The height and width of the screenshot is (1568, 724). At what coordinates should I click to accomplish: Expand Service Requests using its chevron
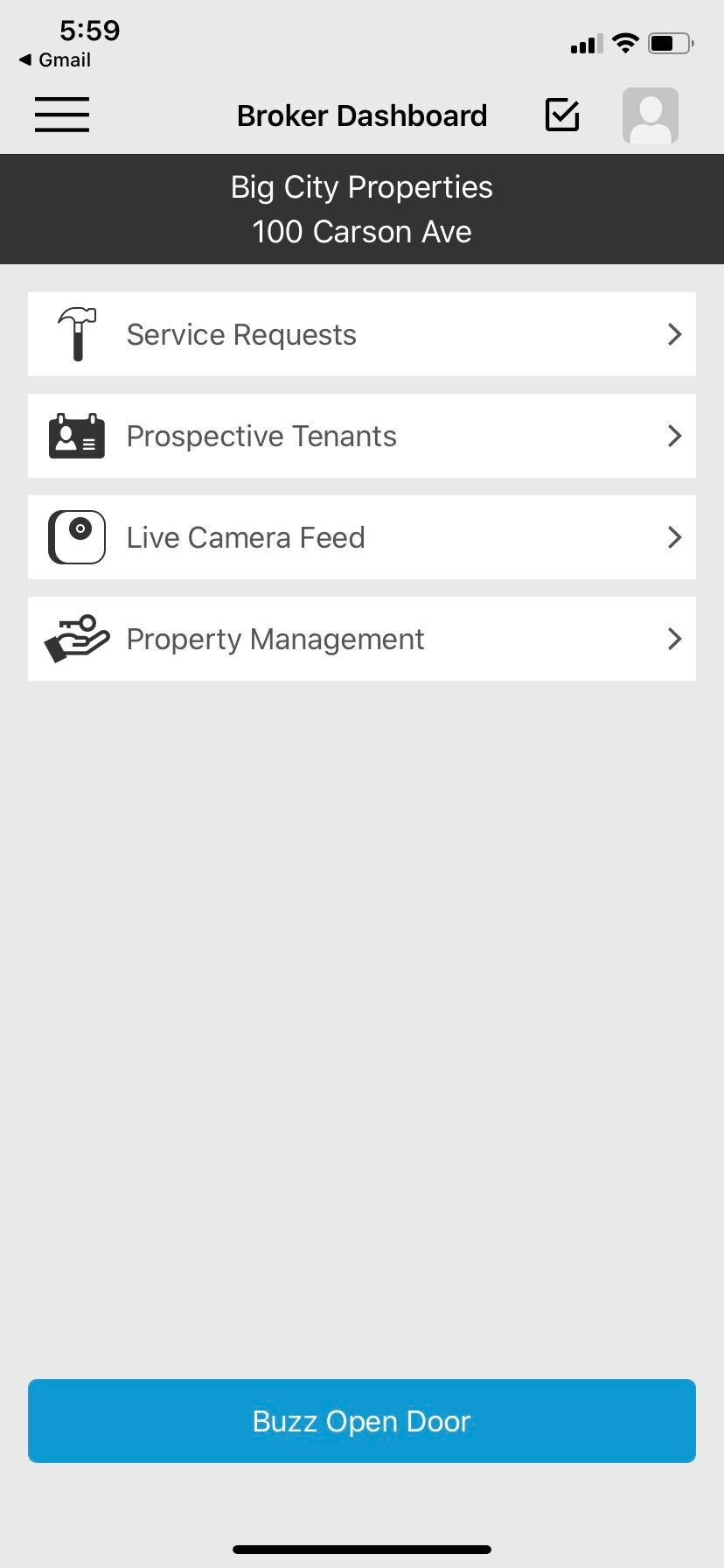pos(673,333)
